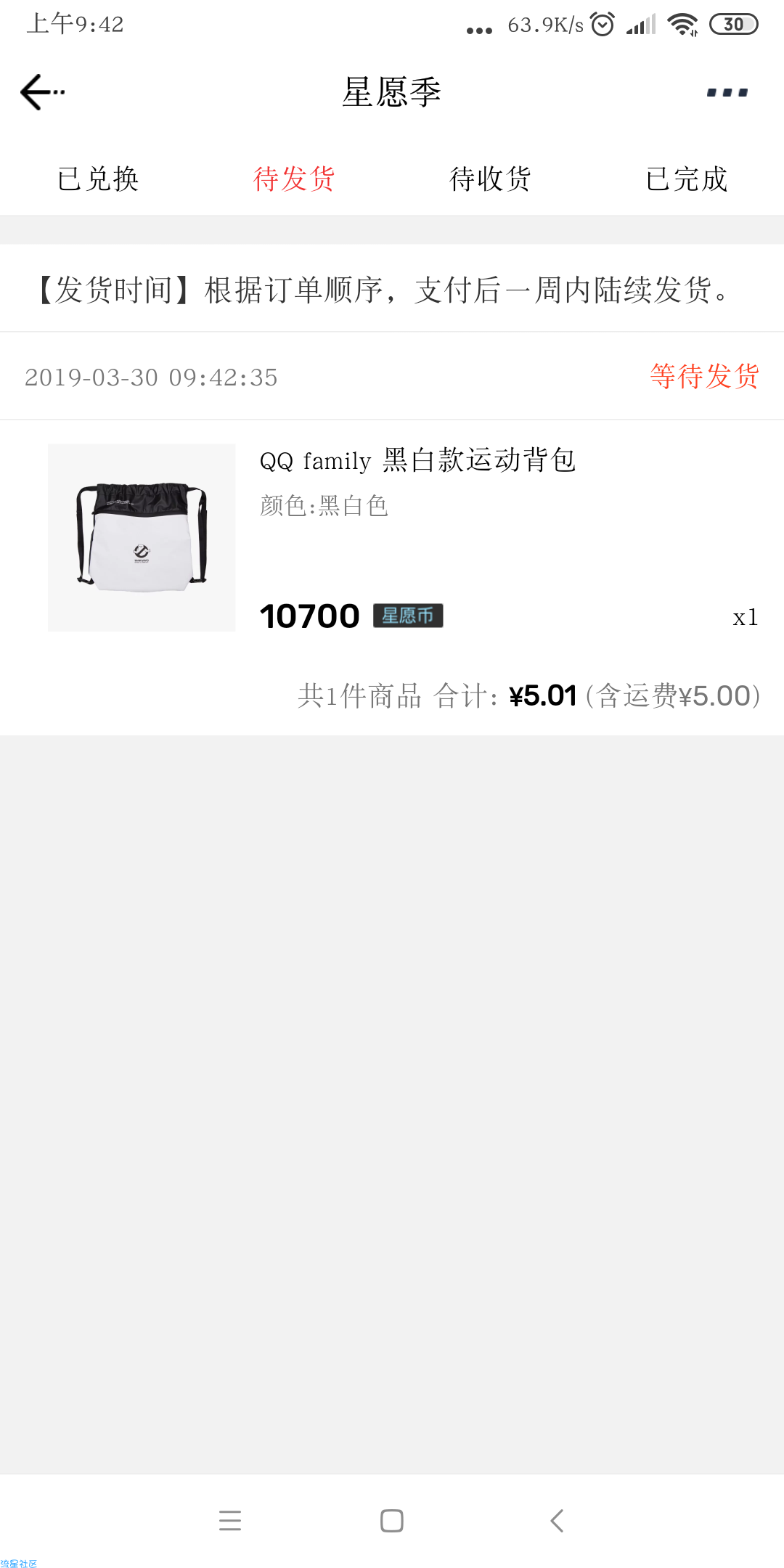Go back using the top-left arrow
Viewport: 784px width, 1568px height.
(x=42, y=92)
